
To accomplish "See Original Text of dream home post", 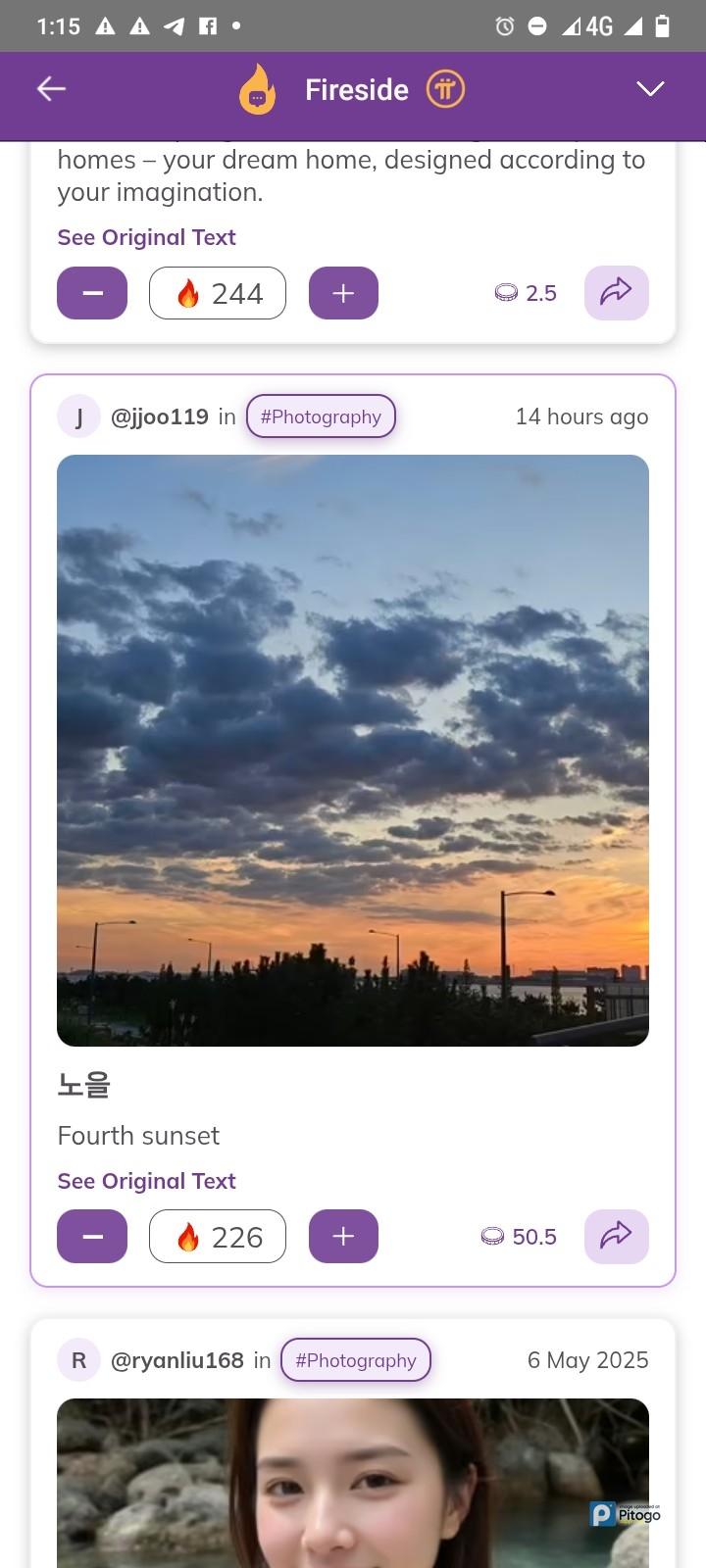I will click(x=146, y=237).
